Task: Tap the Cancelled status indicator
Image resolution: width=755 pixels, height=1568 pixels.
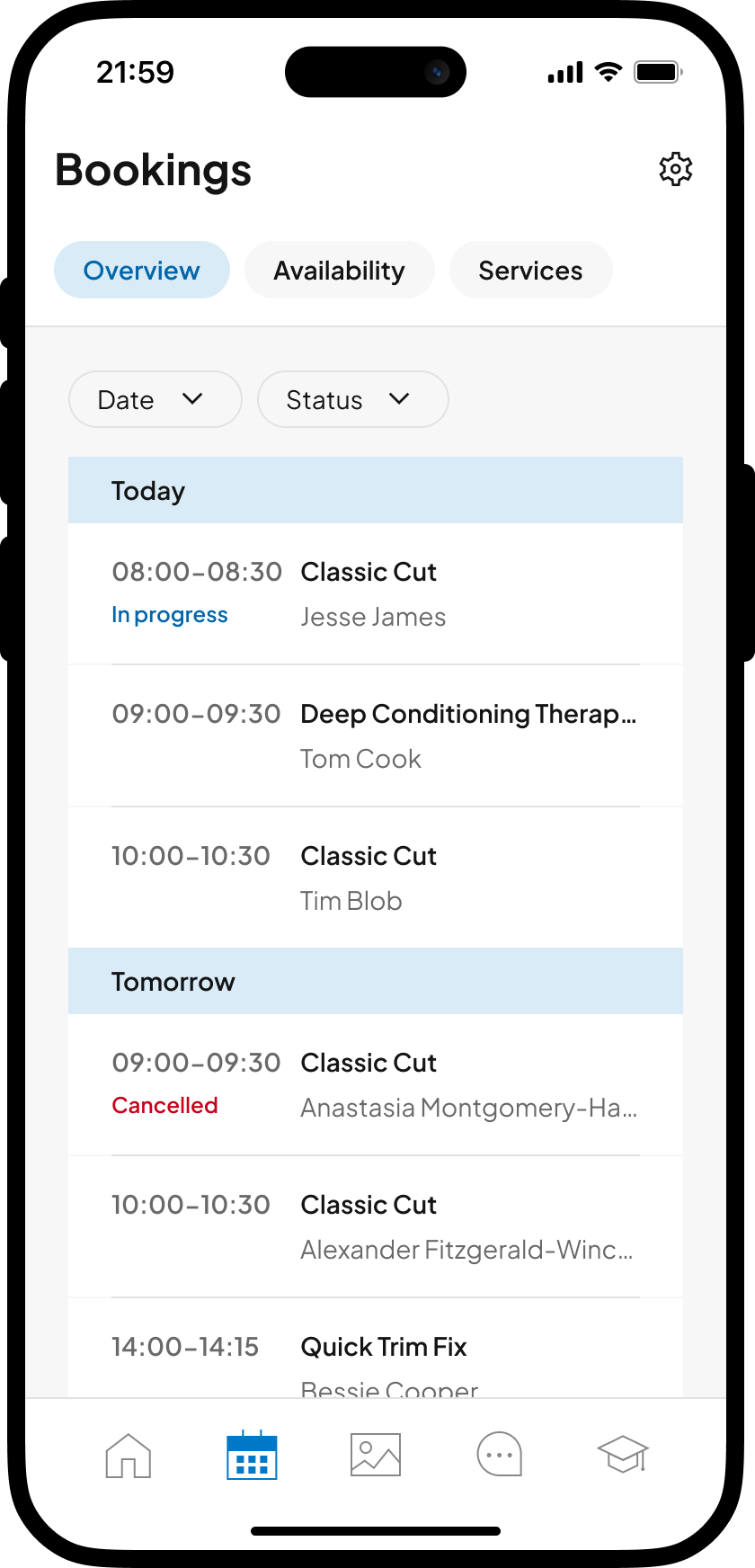Action: (164, 1105)
